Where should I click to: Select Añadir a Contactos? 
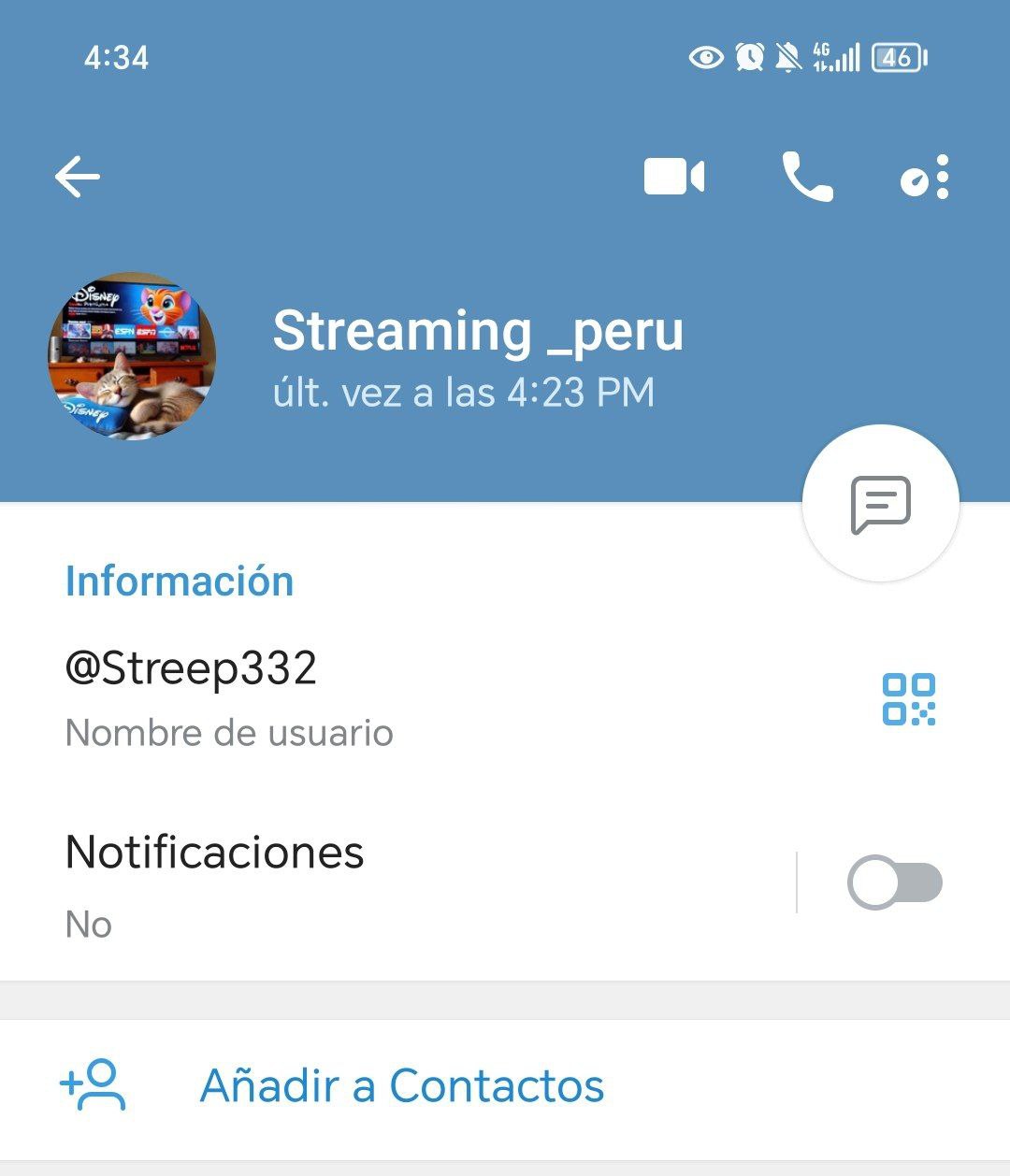402,1086
